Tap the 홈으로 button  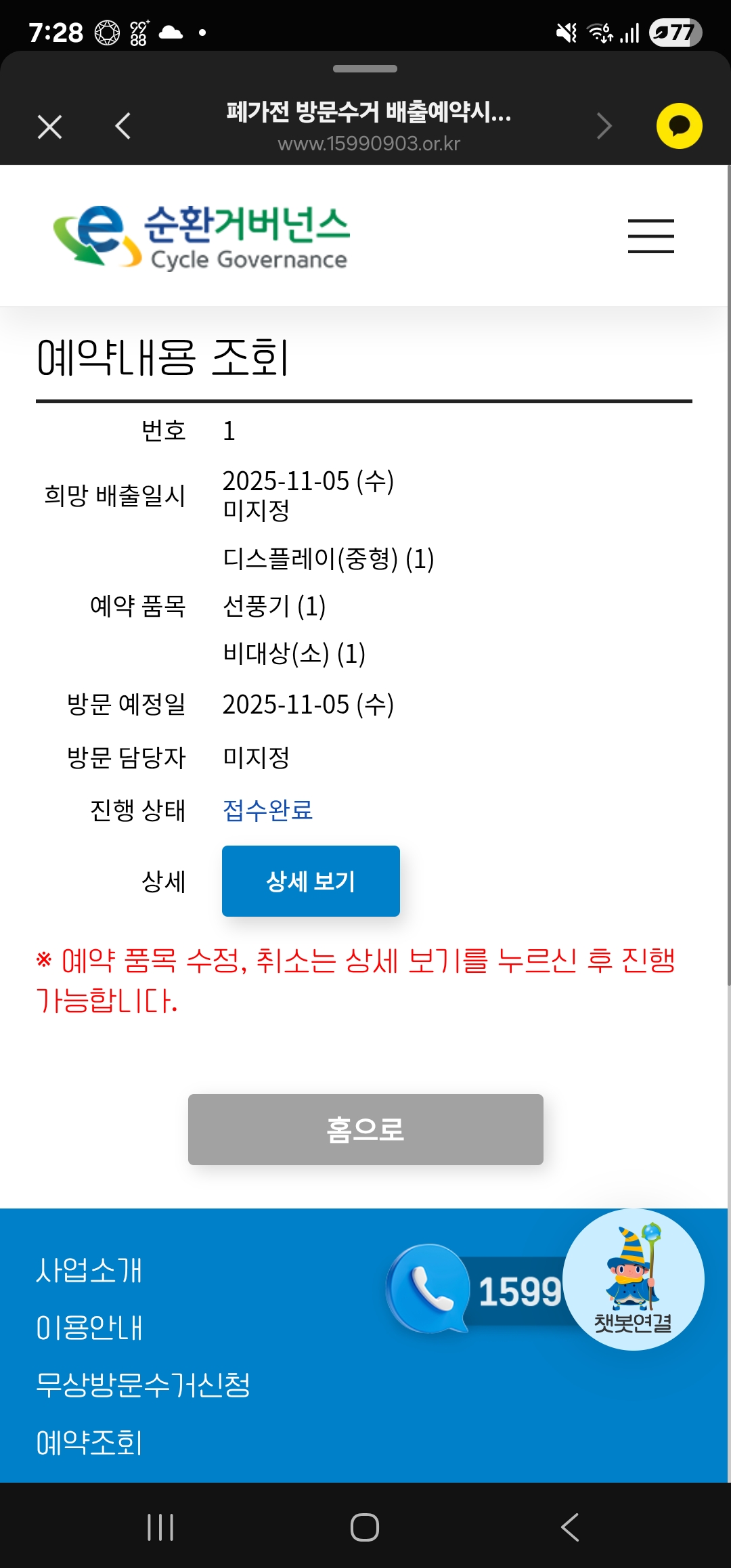click(x=365, y=1129)
